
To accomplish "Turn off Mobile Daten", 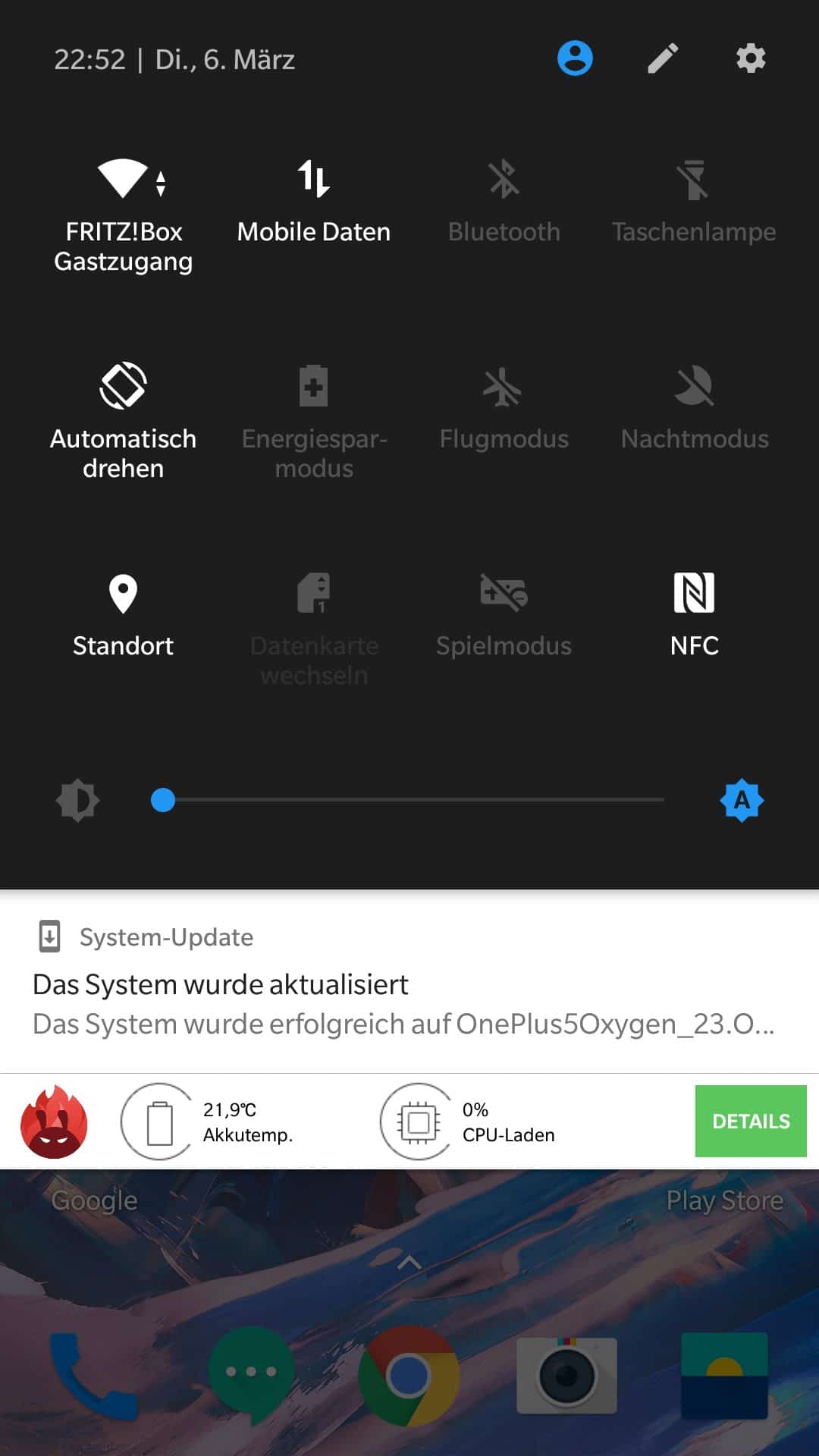I will [x=313, y=202].
